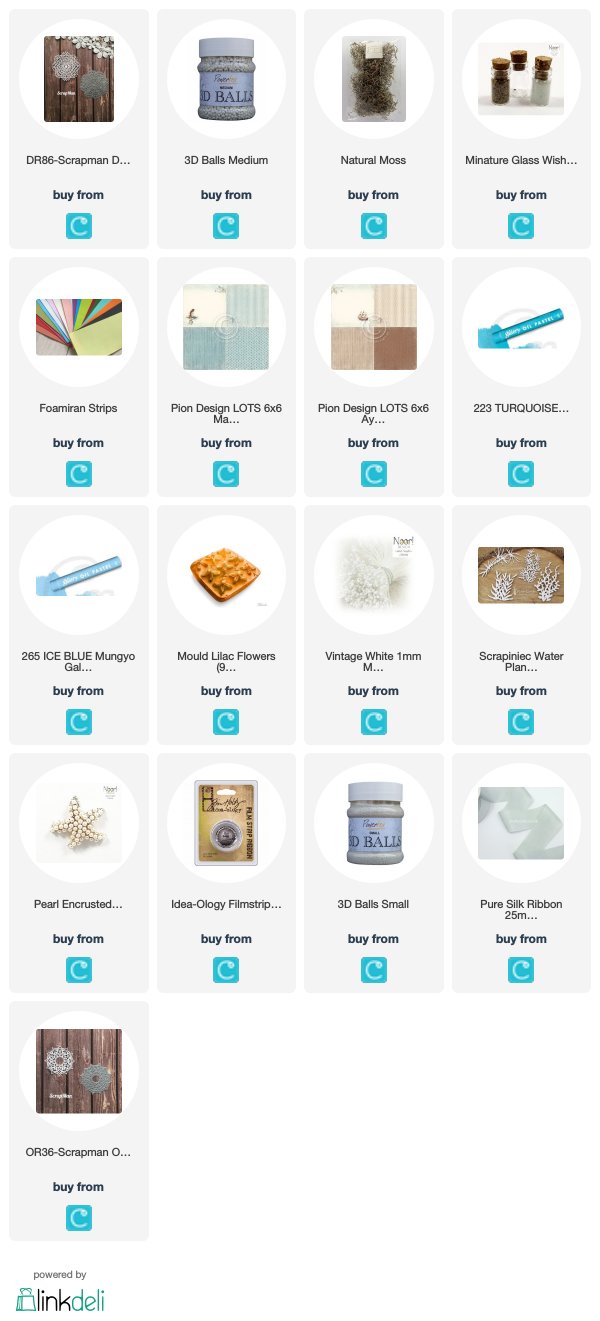Tap the shop icon under Minature Glass Wish
The width and height of the screenshot is (600, 1321).
click(521, 226)
